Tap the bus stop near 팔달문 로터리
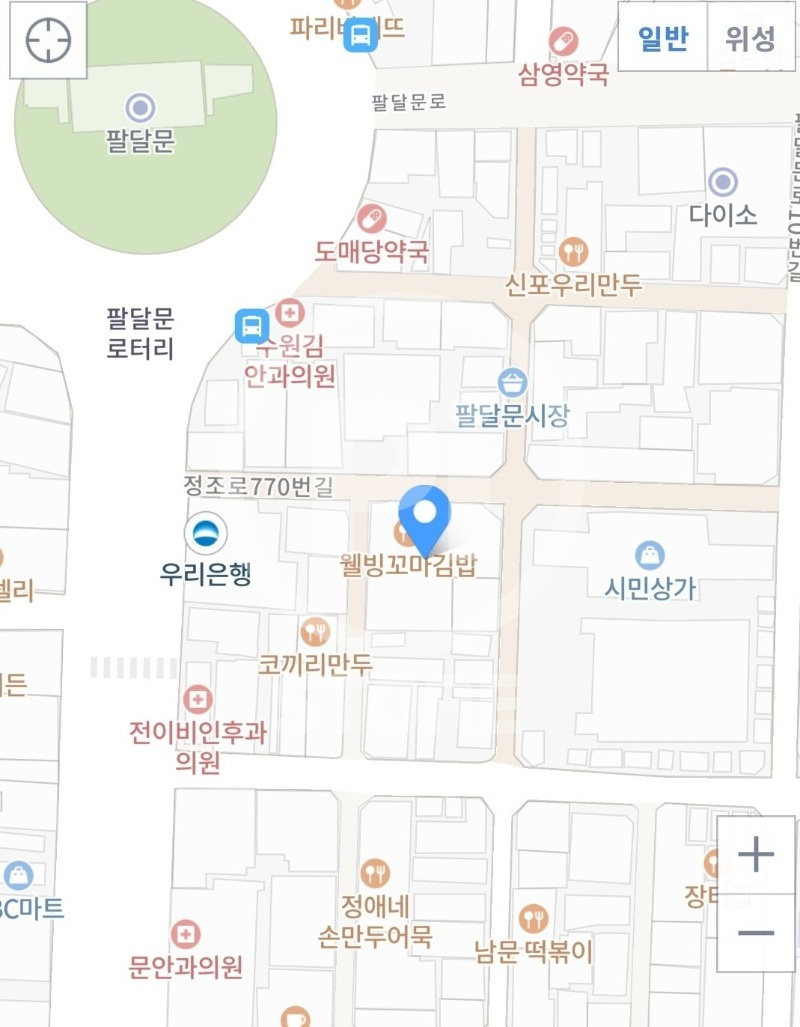The image size is (800, 1027). click(250, 326)
